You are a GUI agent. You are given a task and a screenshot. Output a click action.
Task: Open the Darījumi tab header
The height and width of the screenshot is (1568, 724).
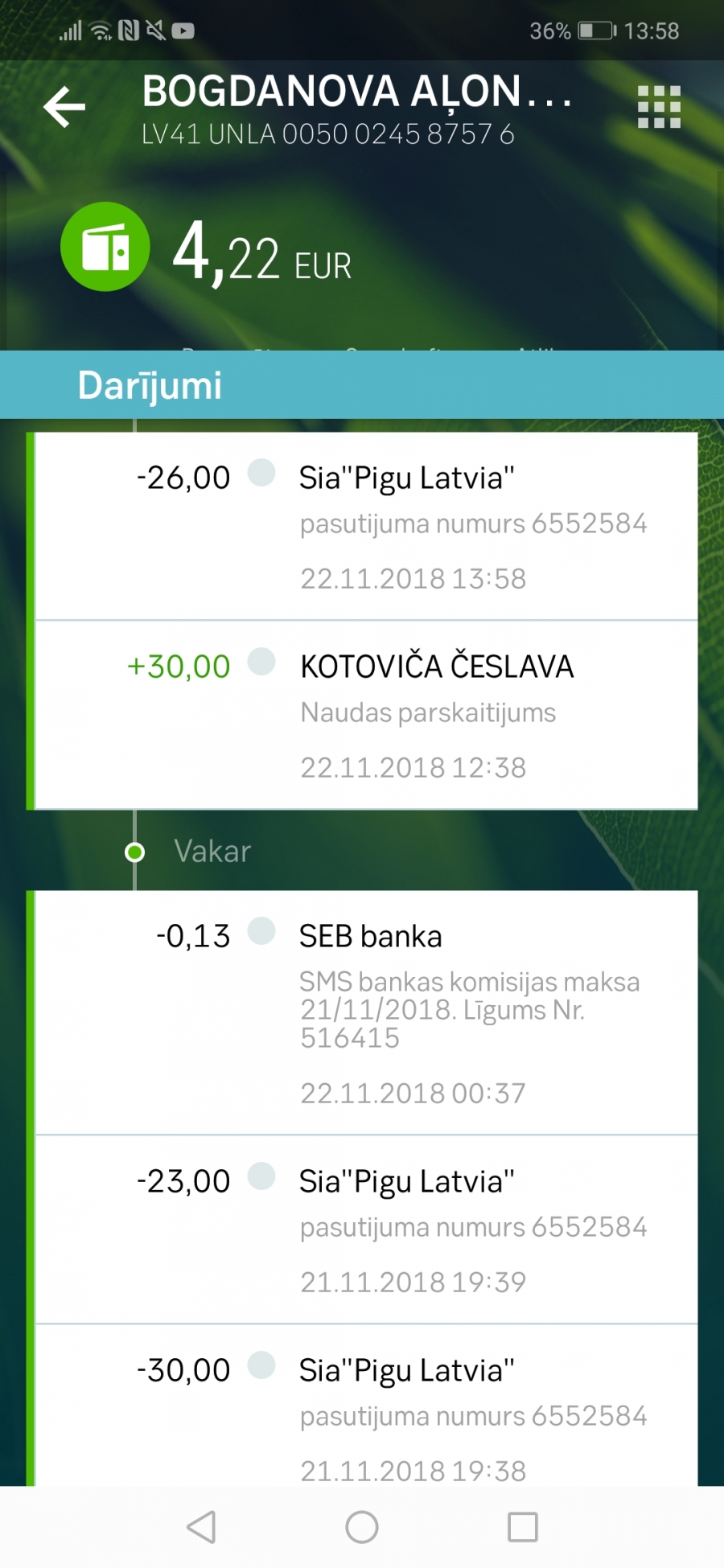(x=150, y=385)
